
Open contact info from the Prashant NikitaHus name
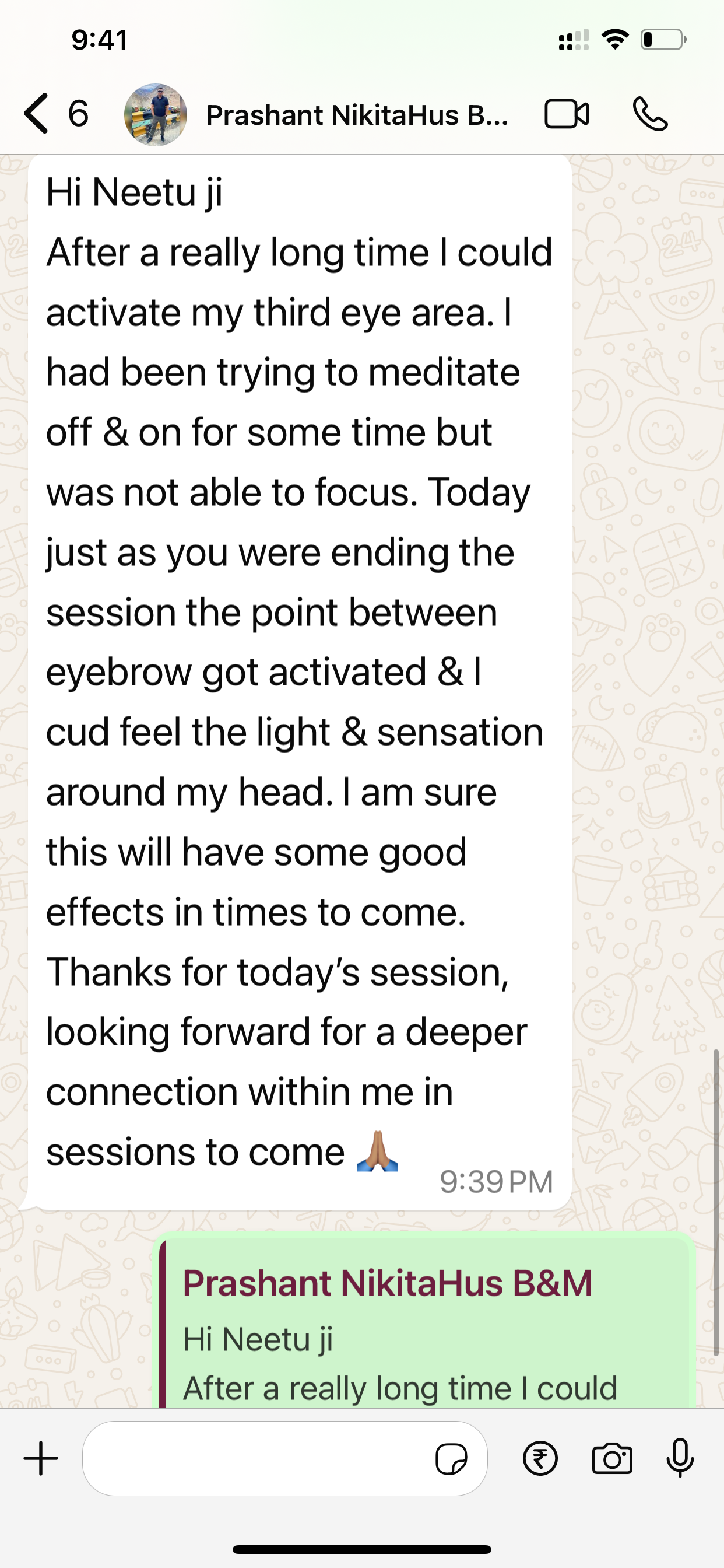pos(357,115)
